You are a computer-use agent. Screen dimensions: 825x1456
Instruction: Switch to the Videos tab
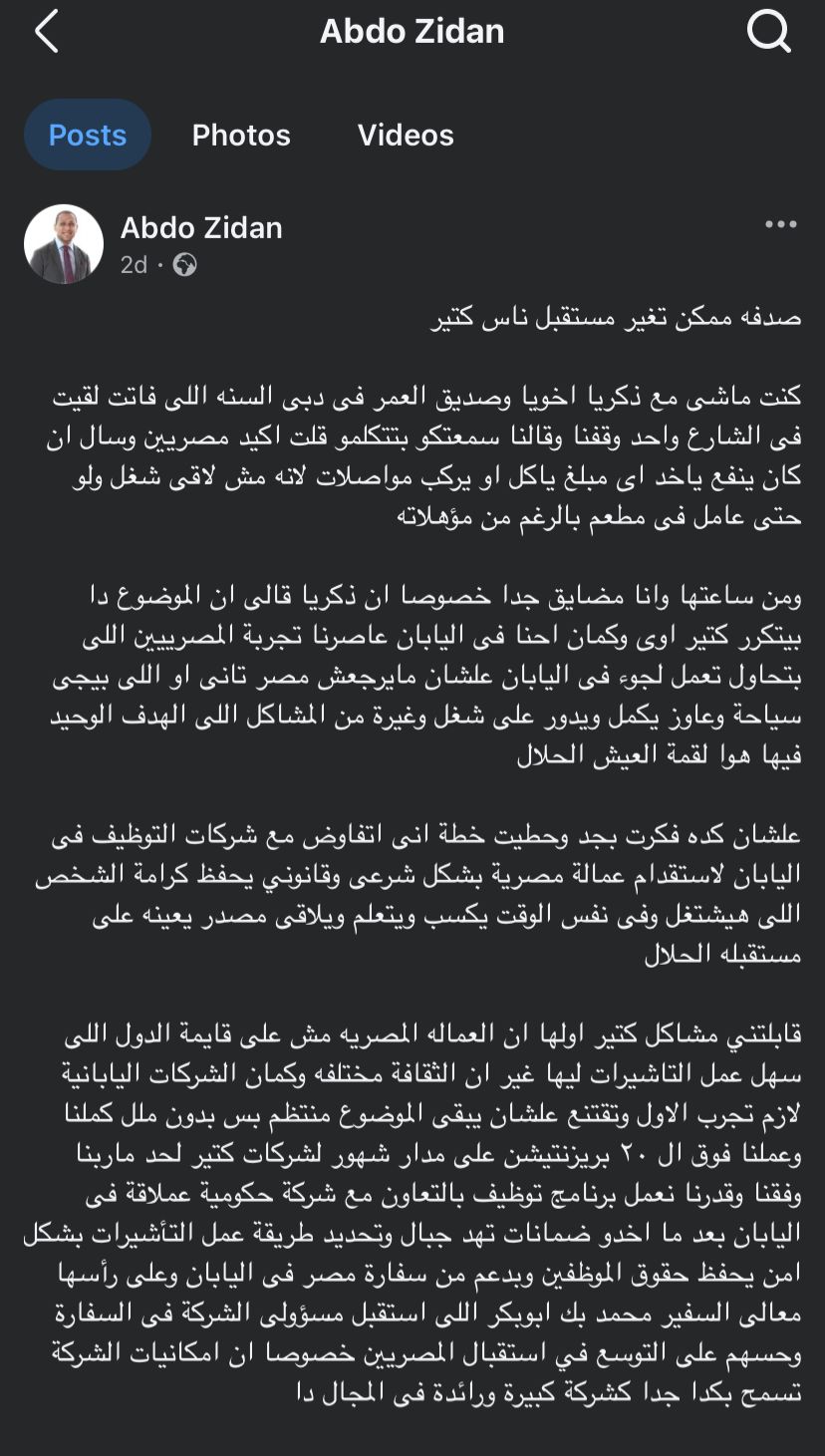(x=406, y=135)
